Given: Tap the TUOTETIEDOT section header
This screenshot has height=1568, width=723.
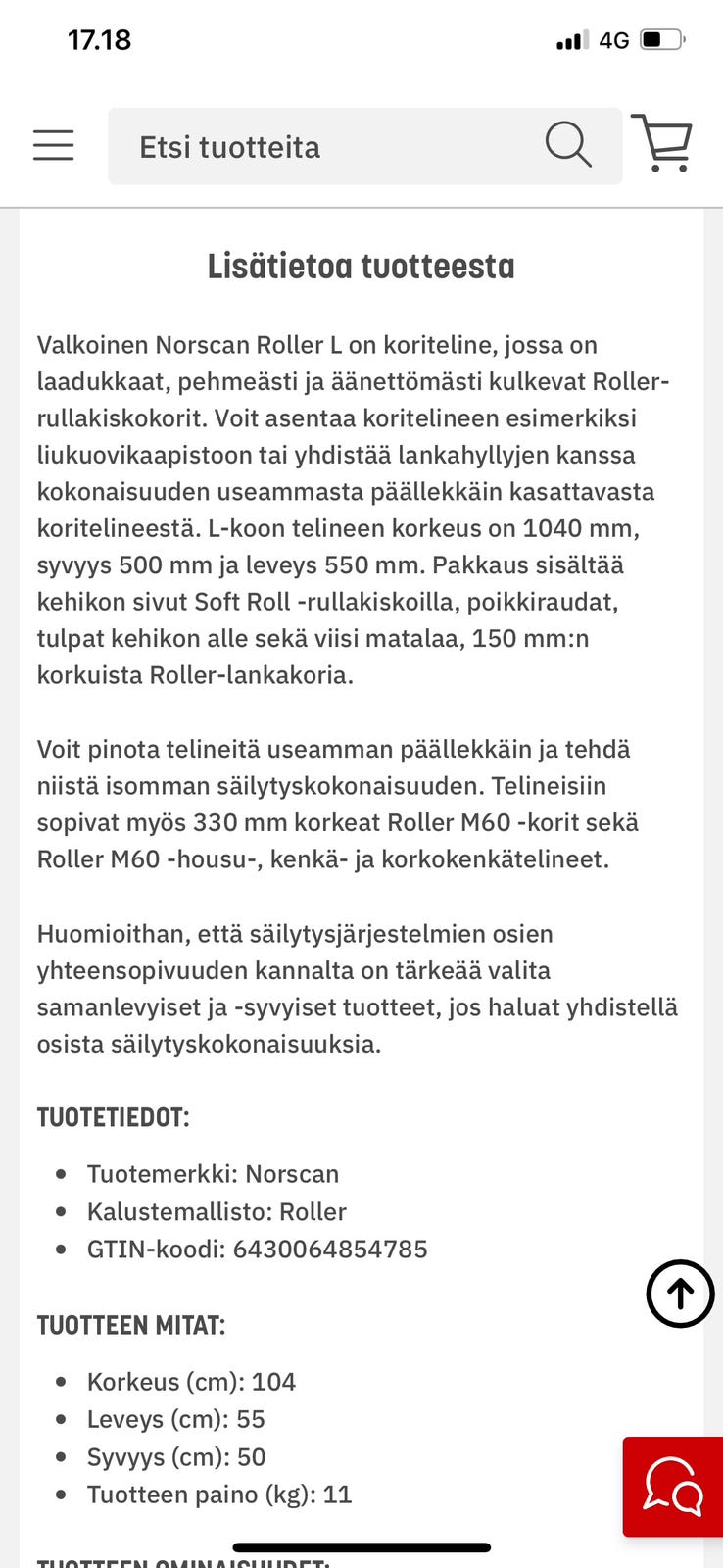Looking at the screenshot, I should pos(115,1116).
